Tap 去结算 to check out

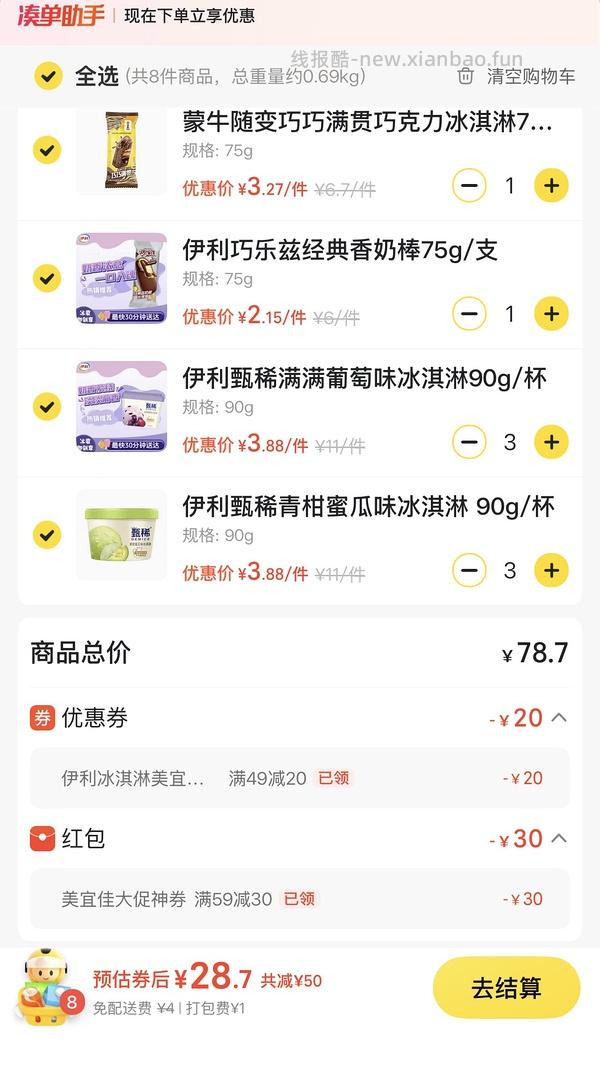[506, 987]
